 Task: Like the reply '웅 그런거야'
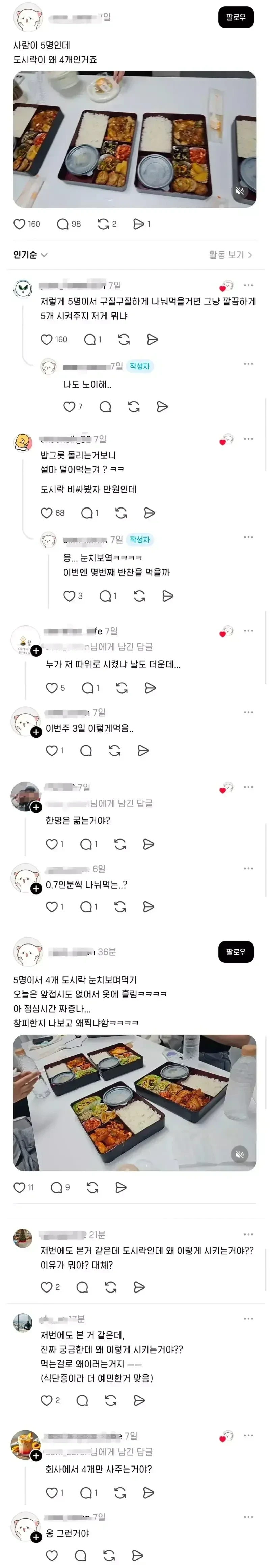pos(52,1556)
